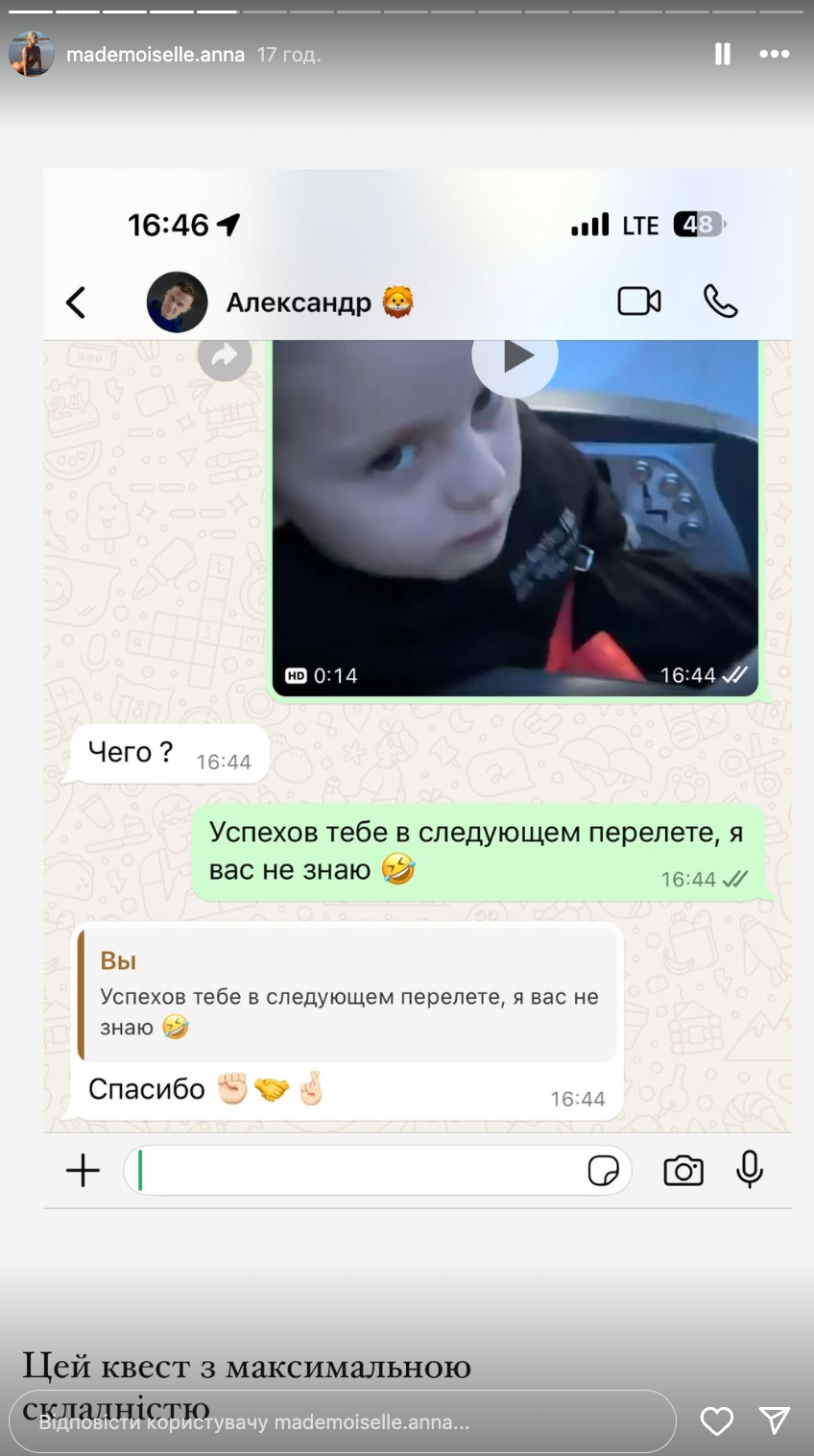The width and height of the screenshot is (814, 1456).
Task: Share the story via paper plane
Action: tap(775, 1420)
